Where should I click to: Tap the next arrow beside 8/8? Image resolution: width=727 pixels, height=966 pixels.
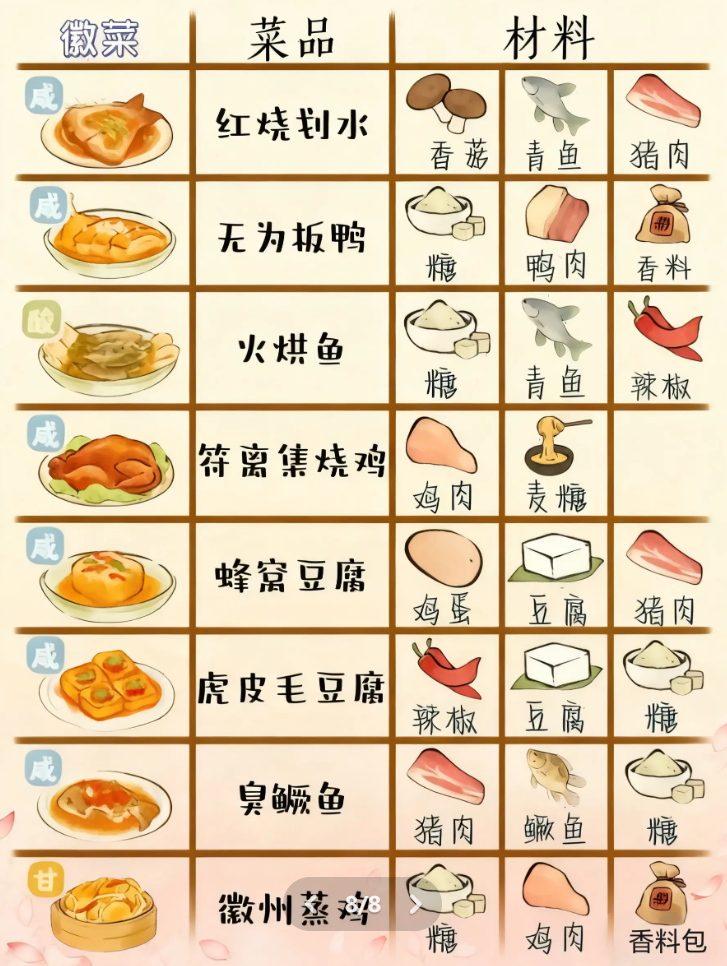click(415, 904)
